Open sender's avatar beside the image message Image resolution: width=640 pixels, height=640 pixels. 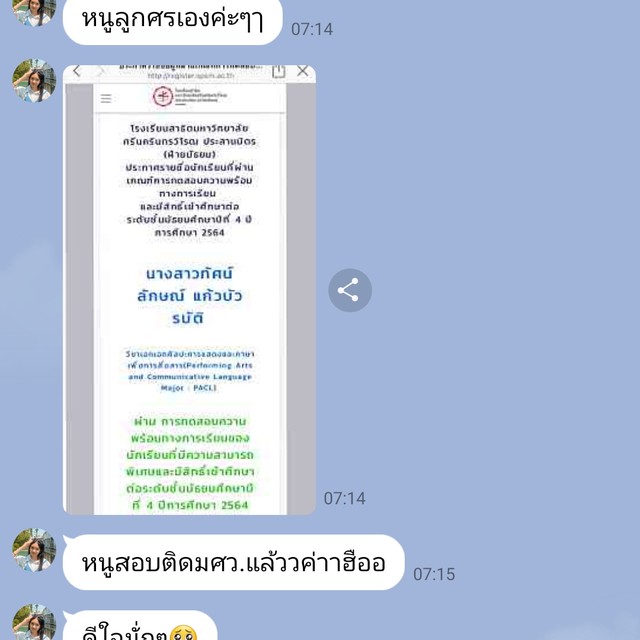[34, 82]
